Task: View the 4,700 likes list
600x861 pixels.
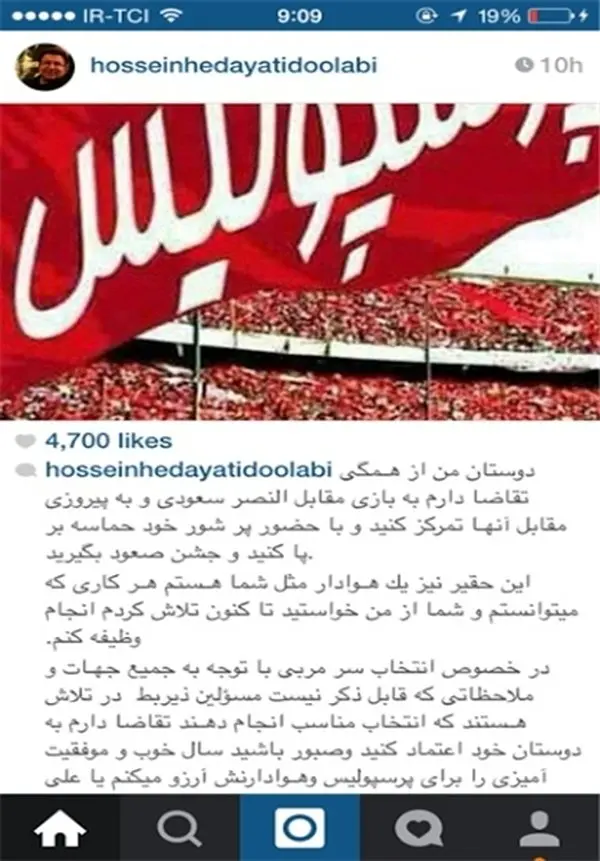Action: pyautogui.click(x=106, y=440)
